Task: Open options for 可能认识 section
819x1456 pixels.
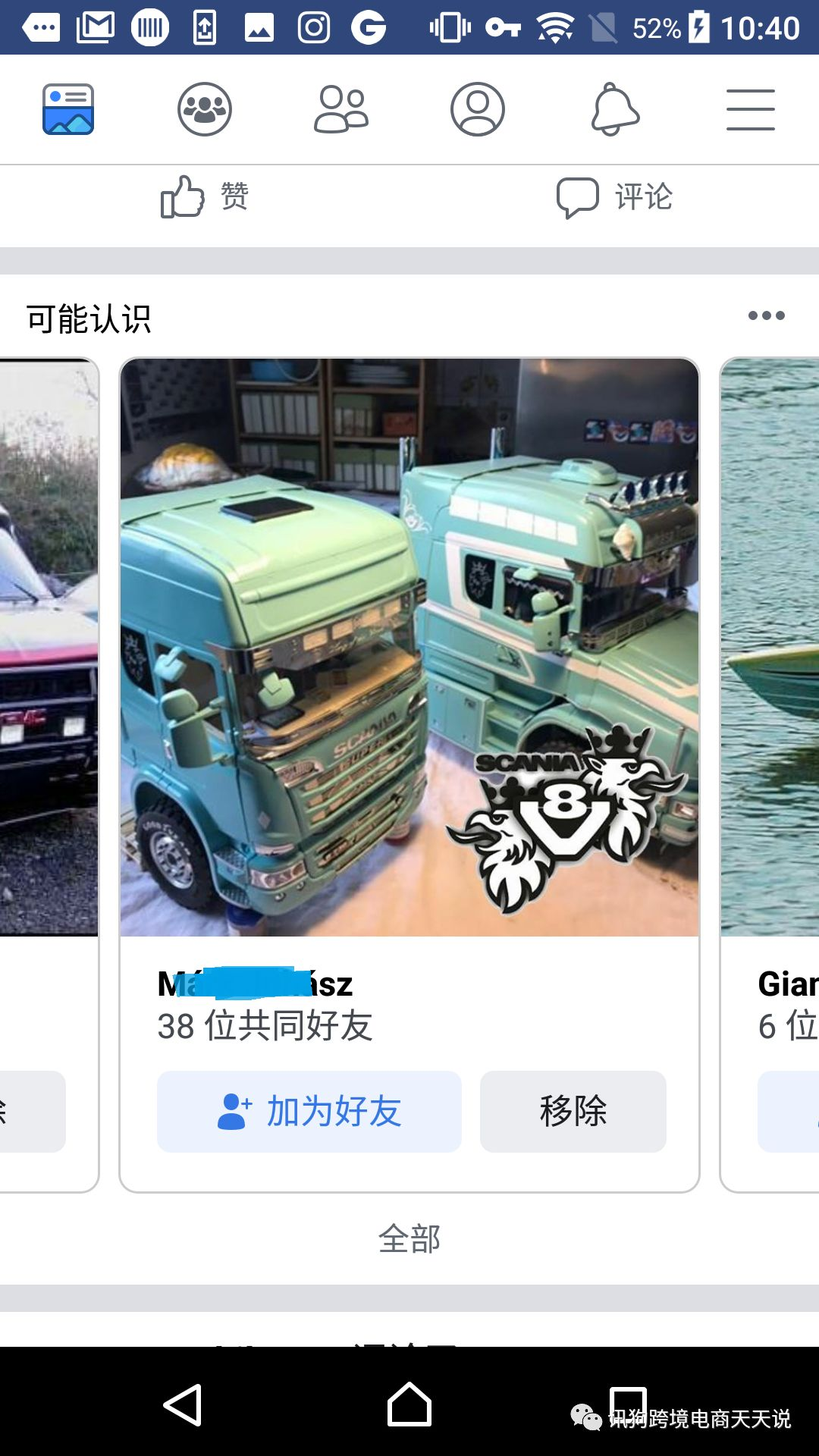Action: 766,315
